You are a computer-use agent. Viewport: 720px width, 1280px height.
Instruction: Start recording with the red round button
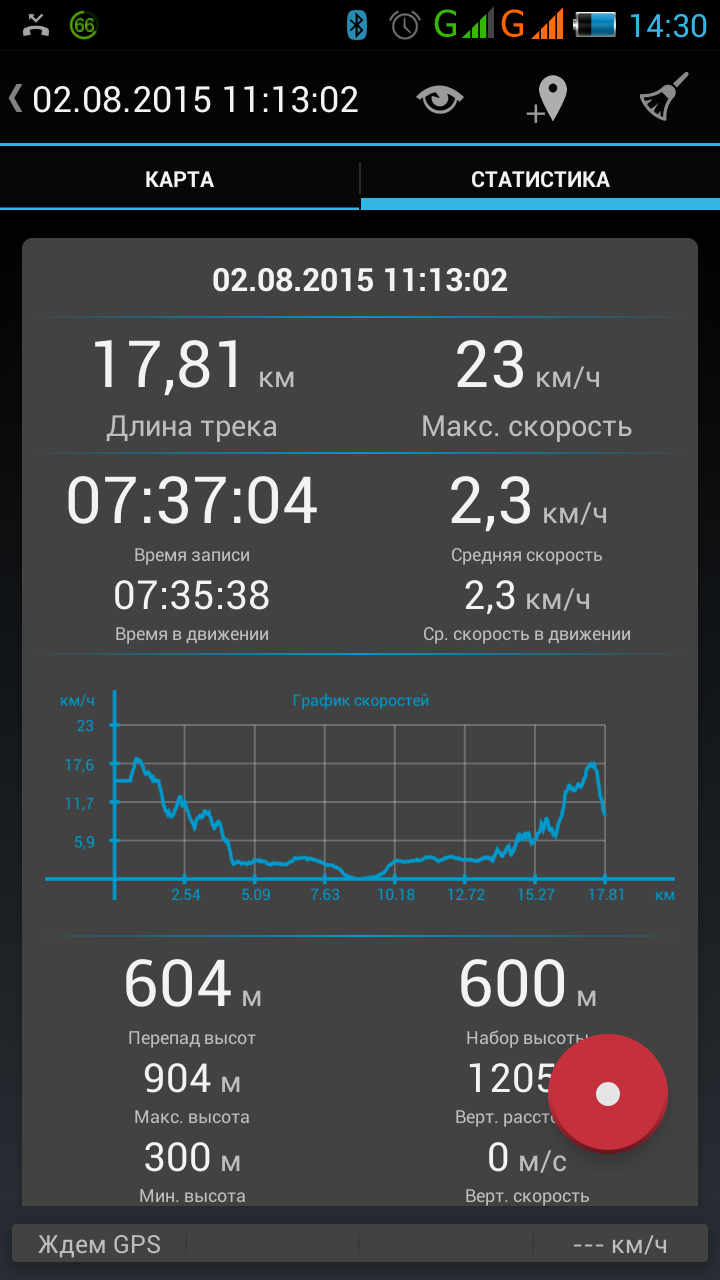[x=608, y=1094]
